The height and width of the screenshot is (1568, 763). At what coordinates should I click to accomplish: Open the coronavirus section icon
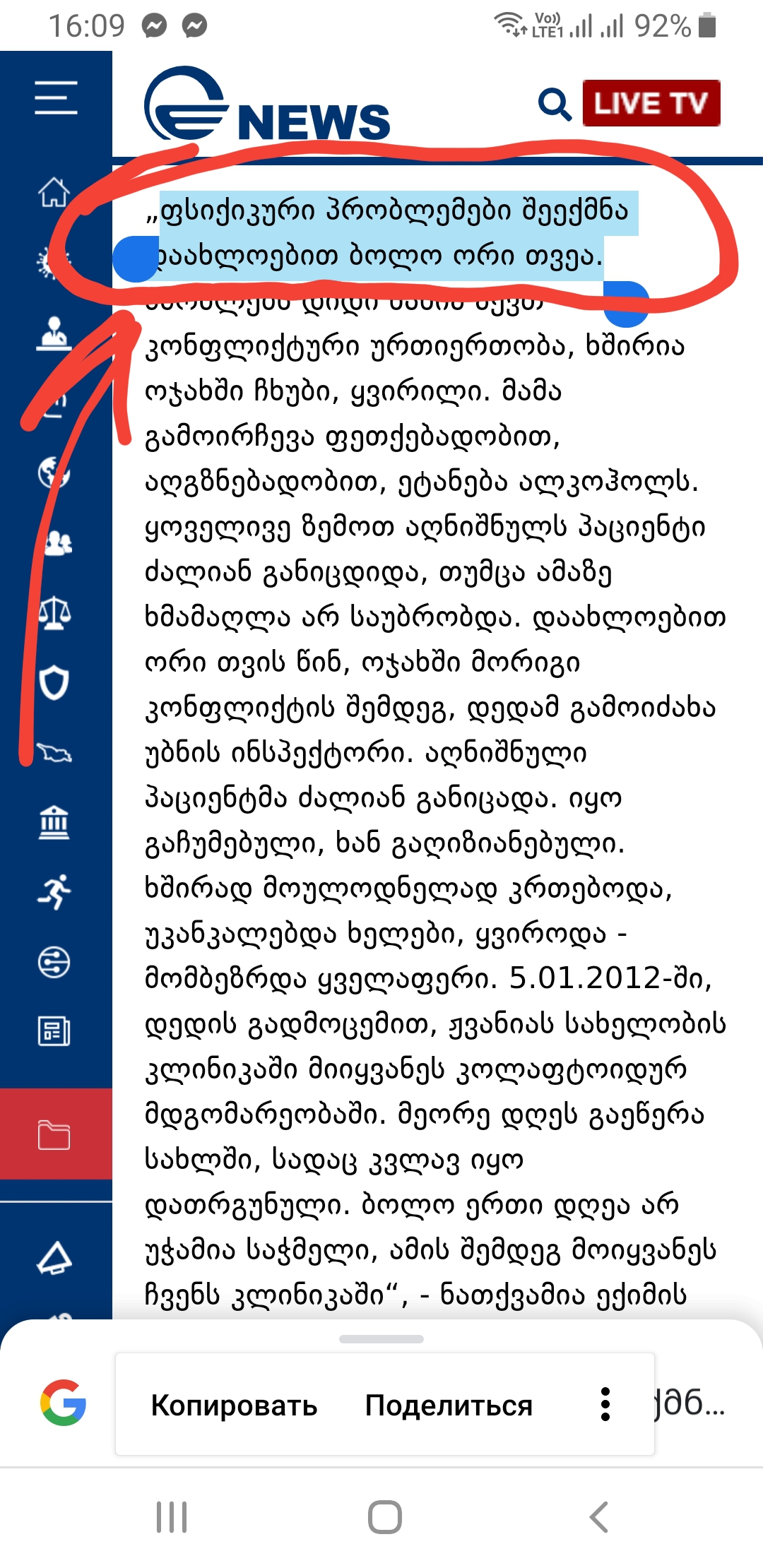(53, 263)
